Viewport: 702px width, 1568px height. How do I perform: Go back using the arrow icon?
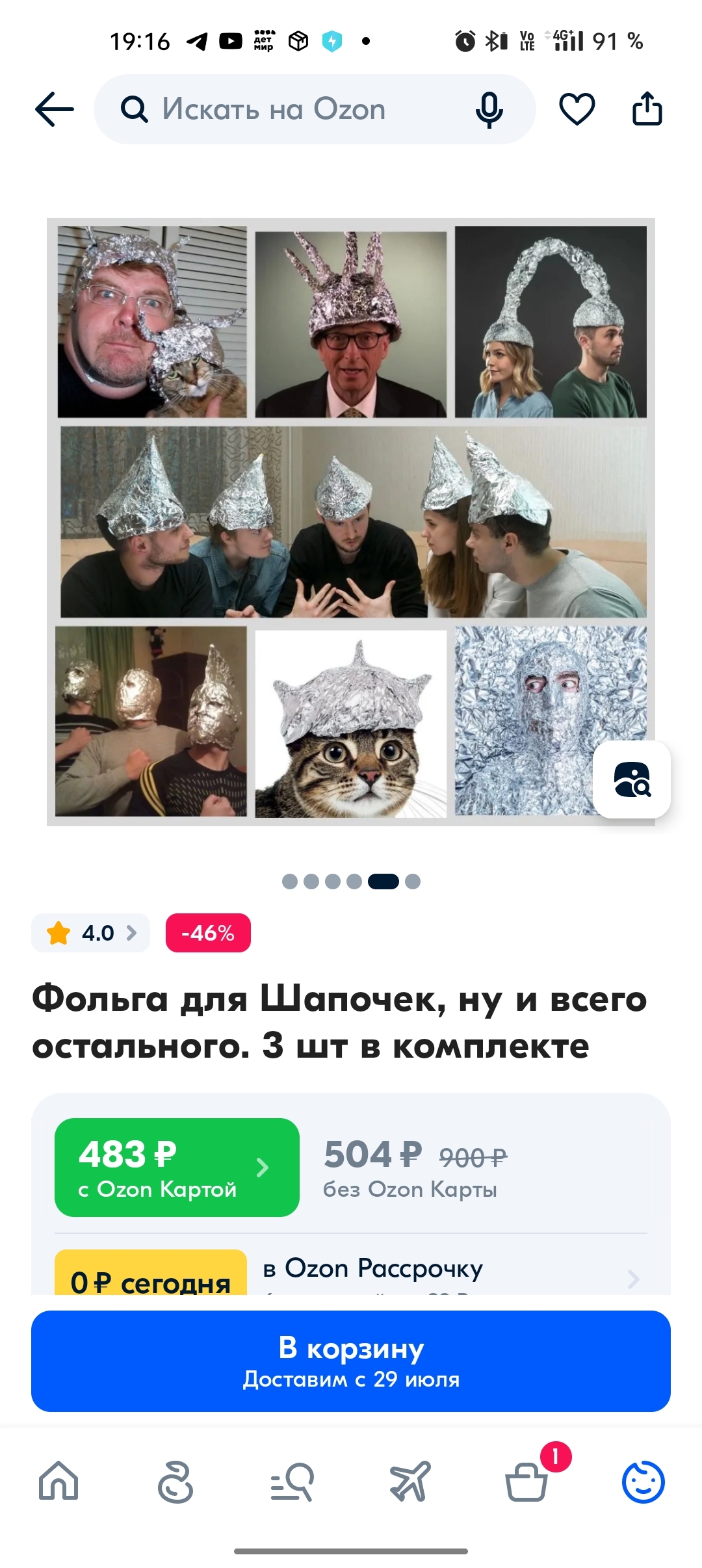55,109
